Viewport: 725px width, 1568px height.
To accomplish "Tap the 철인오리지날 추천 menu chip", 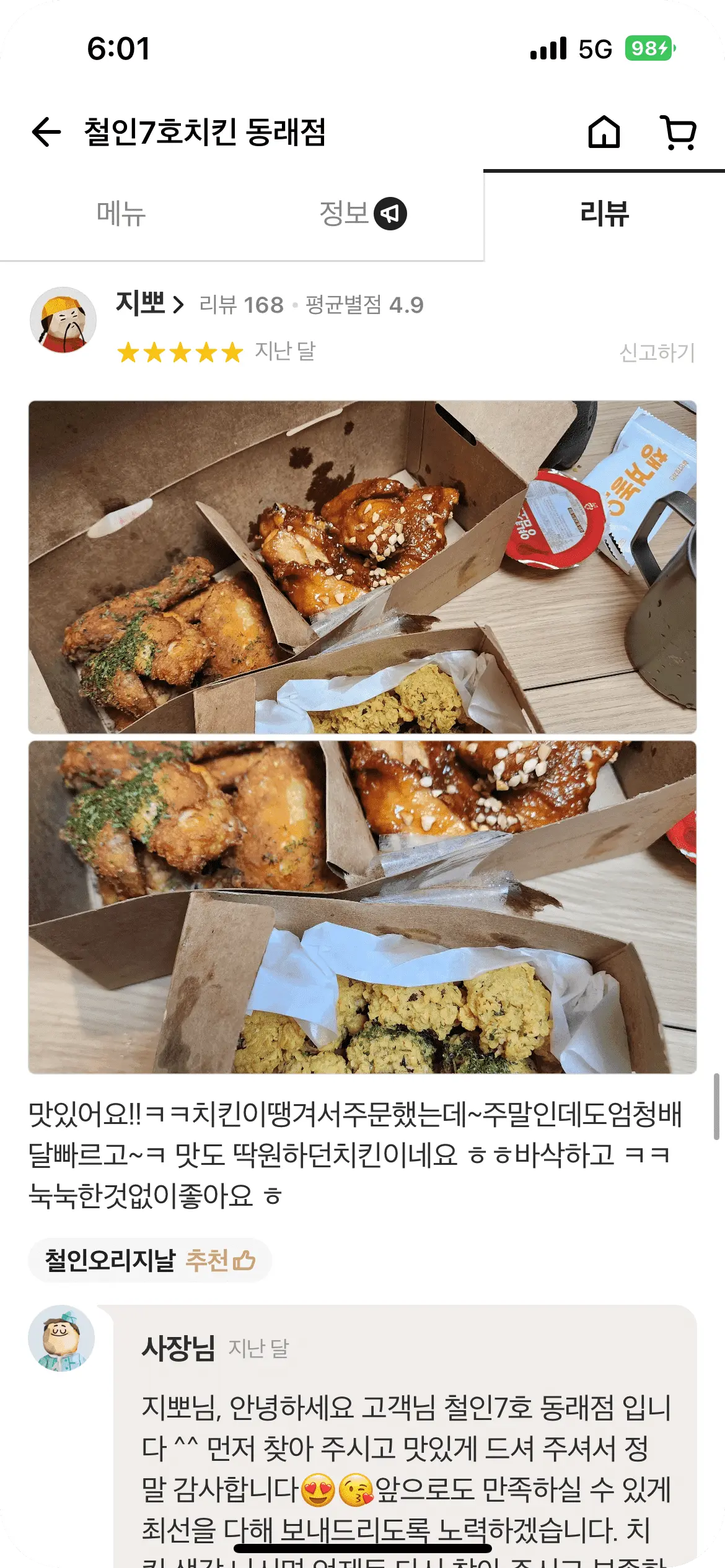I will coord(150,1260).
